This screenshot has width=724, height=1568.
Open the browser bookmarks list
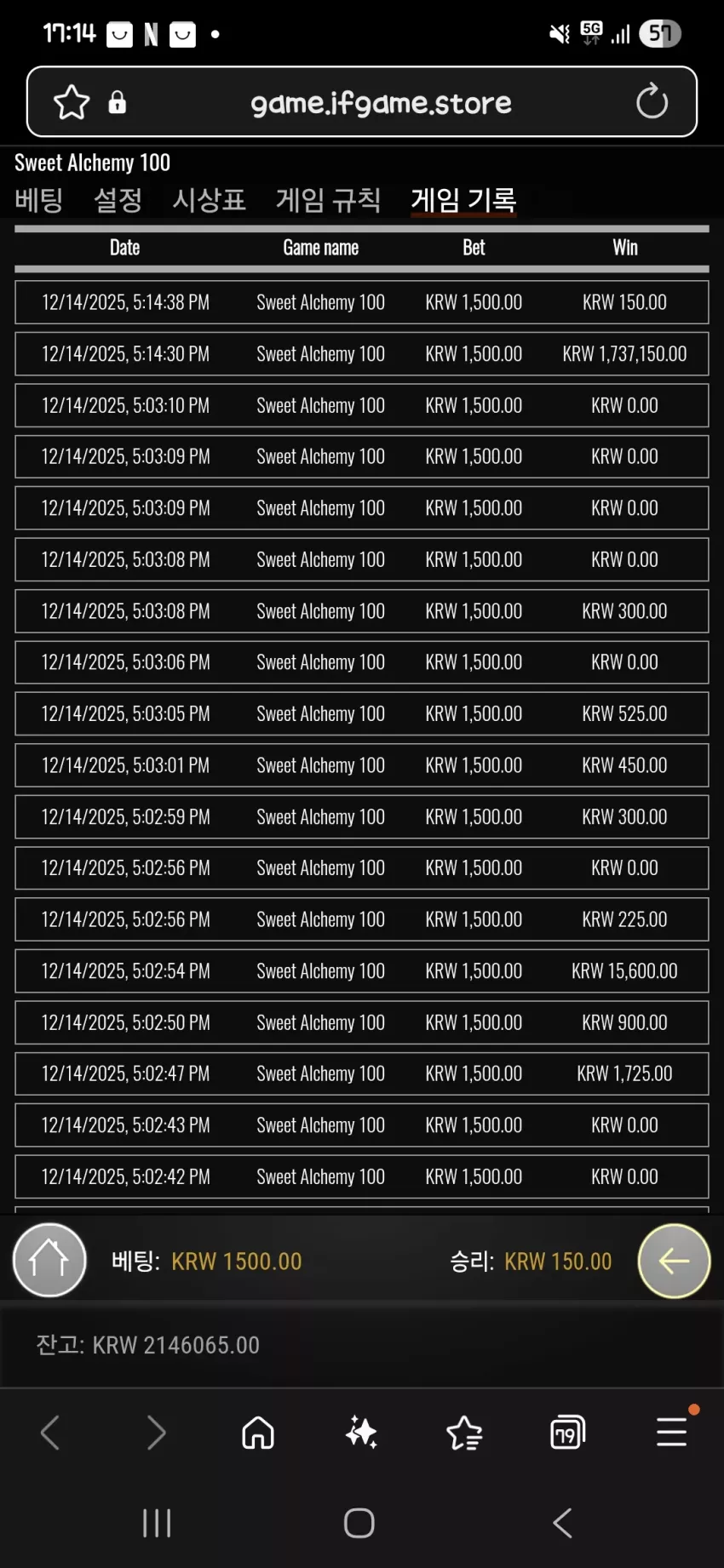[464, 1433]
